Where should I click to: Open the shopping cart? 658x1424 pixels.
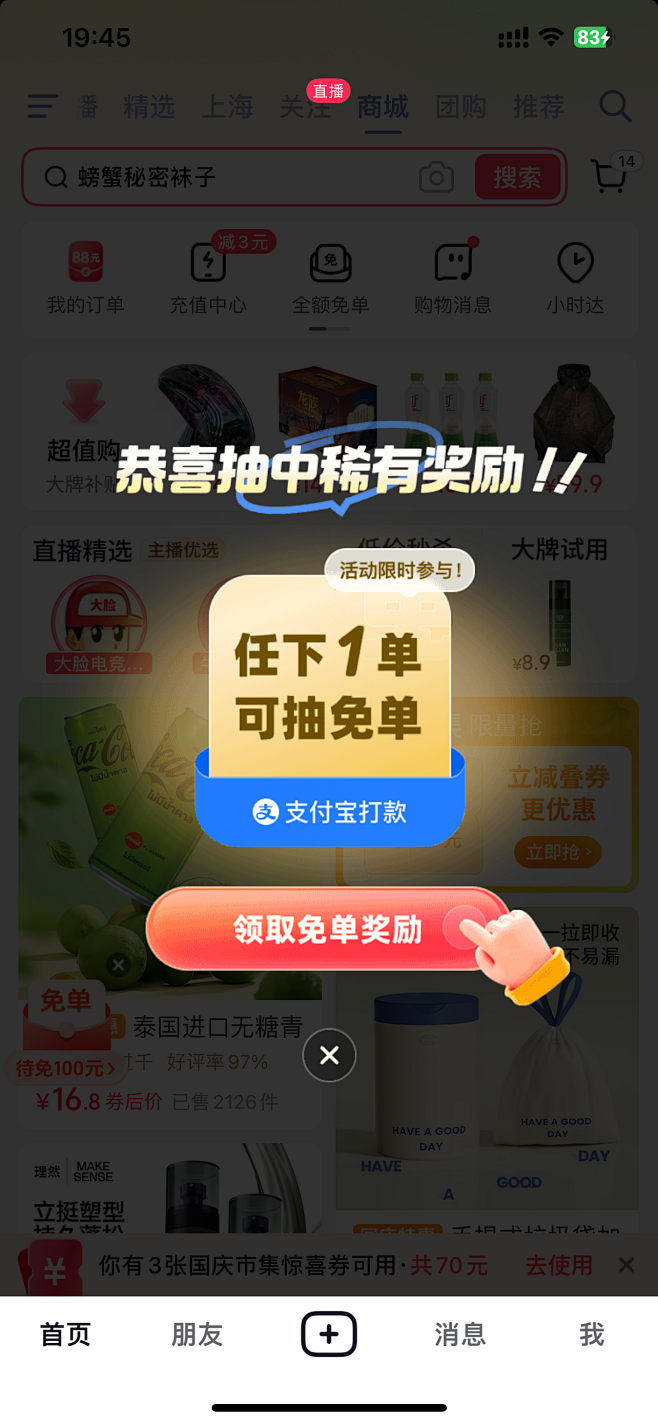(x=610, y=176)
